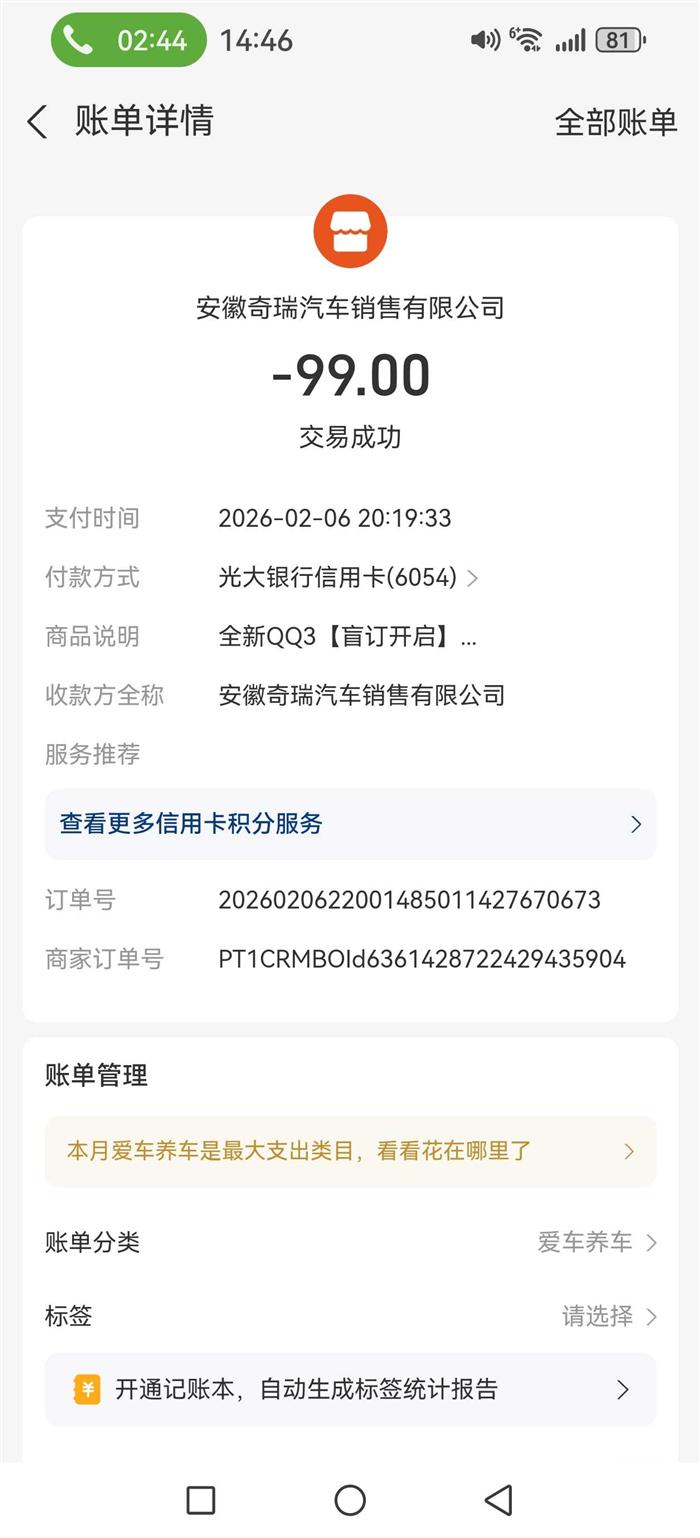
Task: Open 全部账单 to see all bills
Action: 615,122
